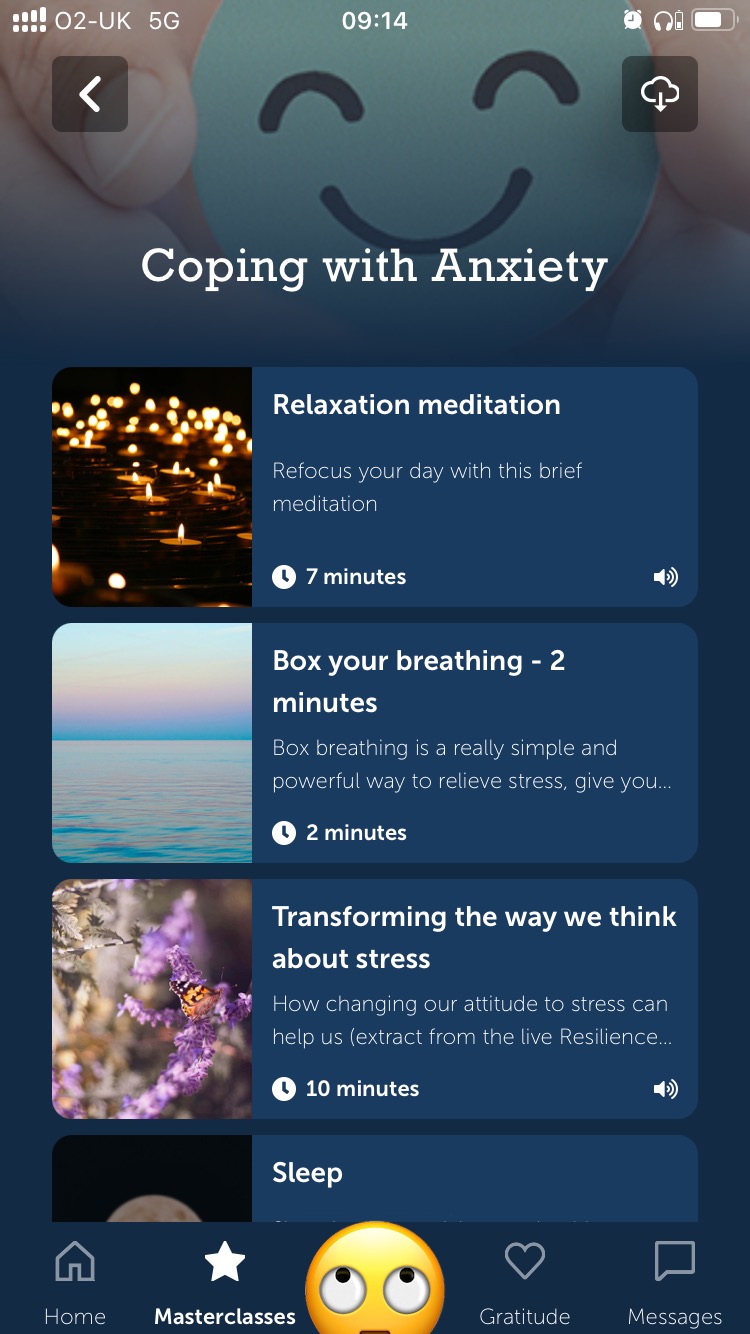
Task: Open the Relaxation meditation card
Action: tap(374, 487)
